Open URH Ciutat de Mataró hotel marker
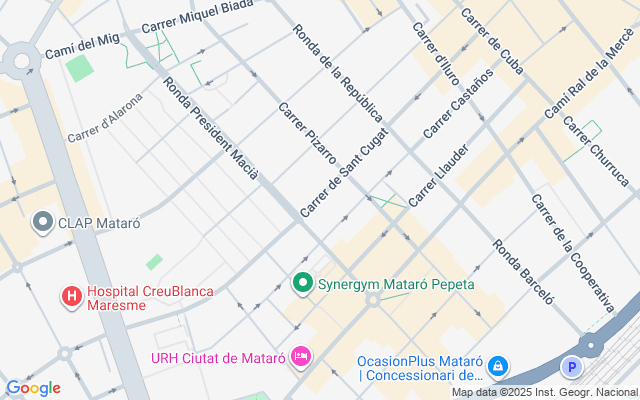 point(300,357)
